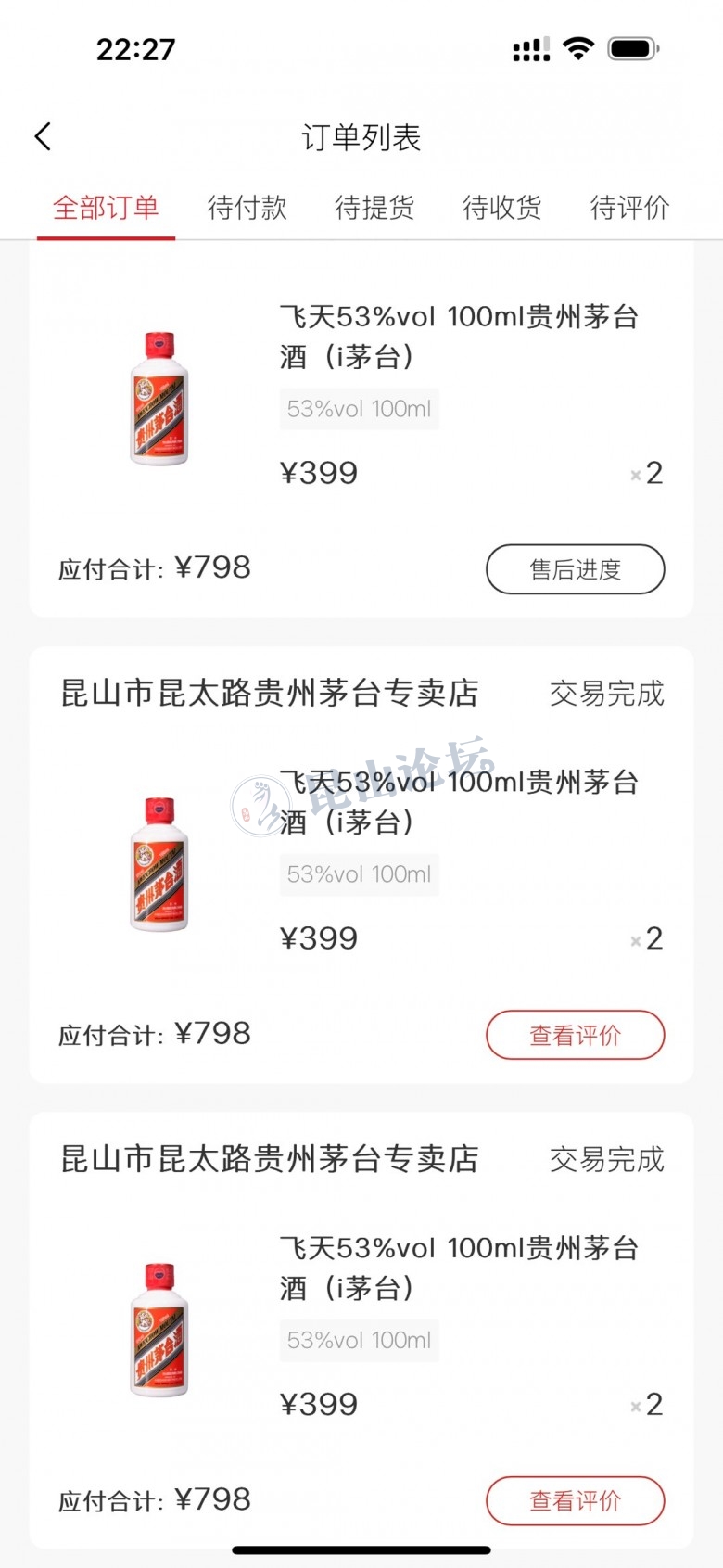Show orders under 待提货
Viewport: 723px width, 1568px height.
(374, 208)
